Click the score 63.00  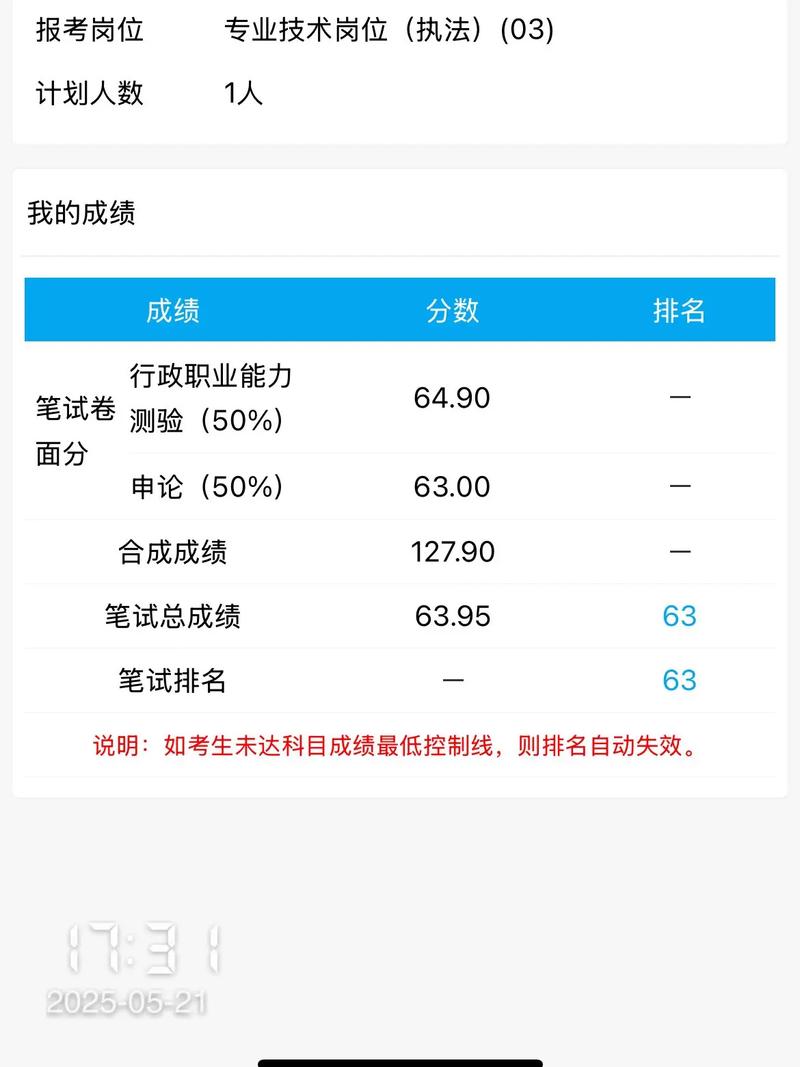coord(452,486)
